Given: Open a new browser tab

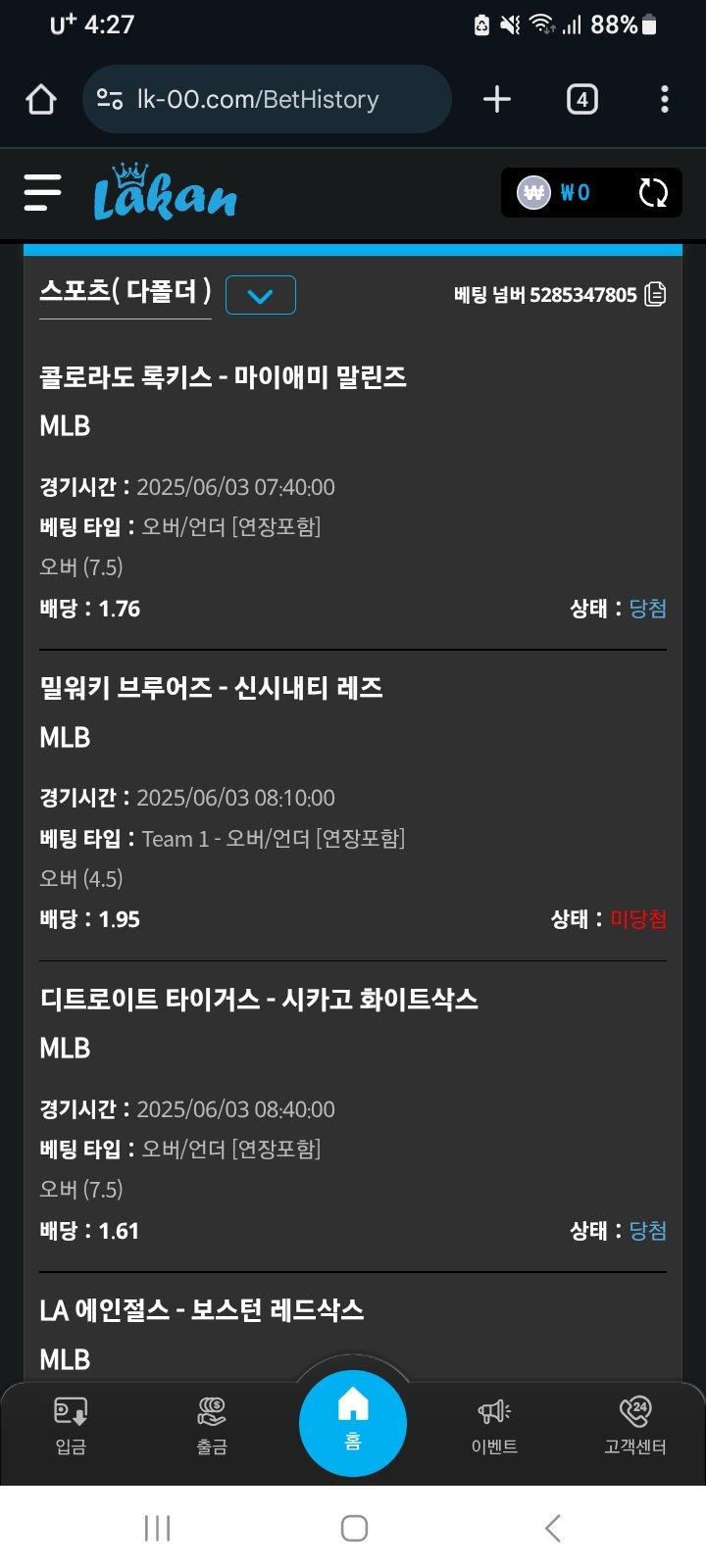Looking at the screenshot, I should 497,99.
